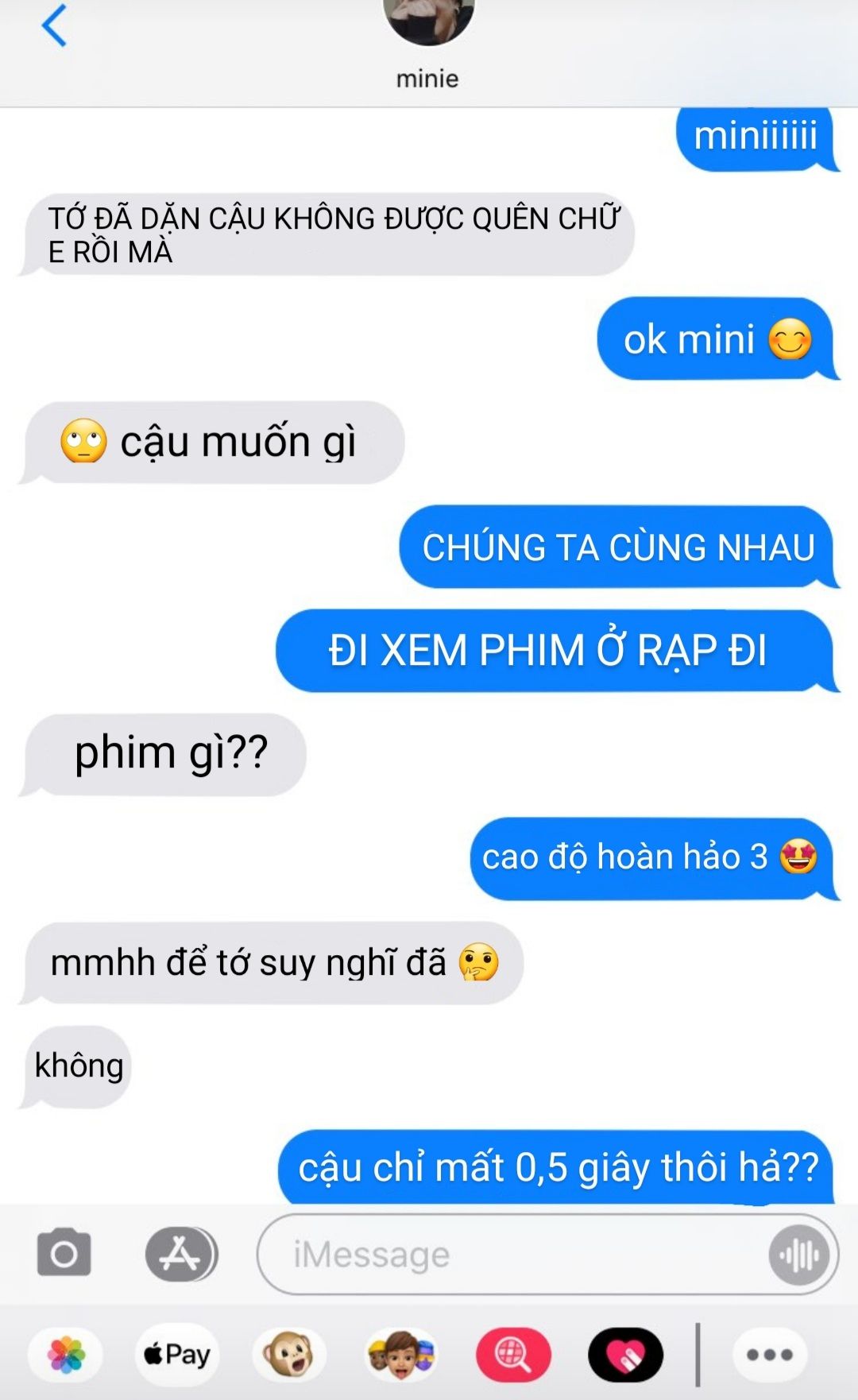The width and height of the screenshot is (858, 1400).
Task: Open Apple Pay in the app strip
Action: tap(177, 1355)
